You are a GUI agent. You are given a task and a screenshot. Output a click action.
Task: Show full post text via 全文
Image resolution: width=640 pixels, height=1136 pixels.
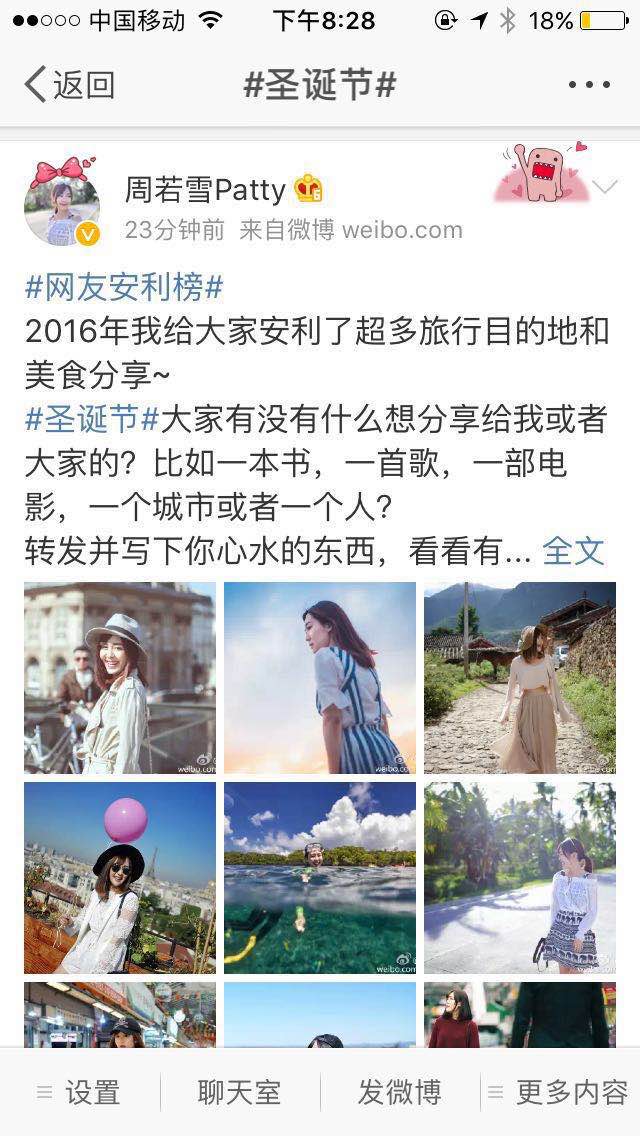click(x=573, y=550)
